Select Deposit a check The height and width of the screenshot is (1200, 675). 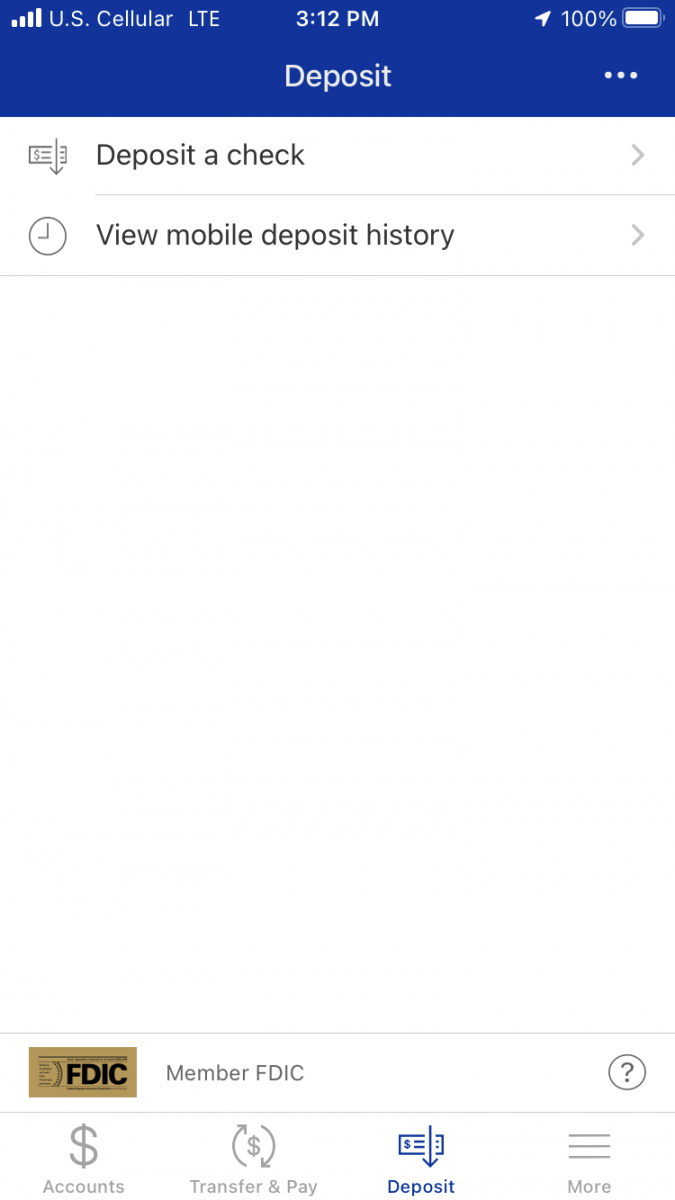[x=337, y=156]
